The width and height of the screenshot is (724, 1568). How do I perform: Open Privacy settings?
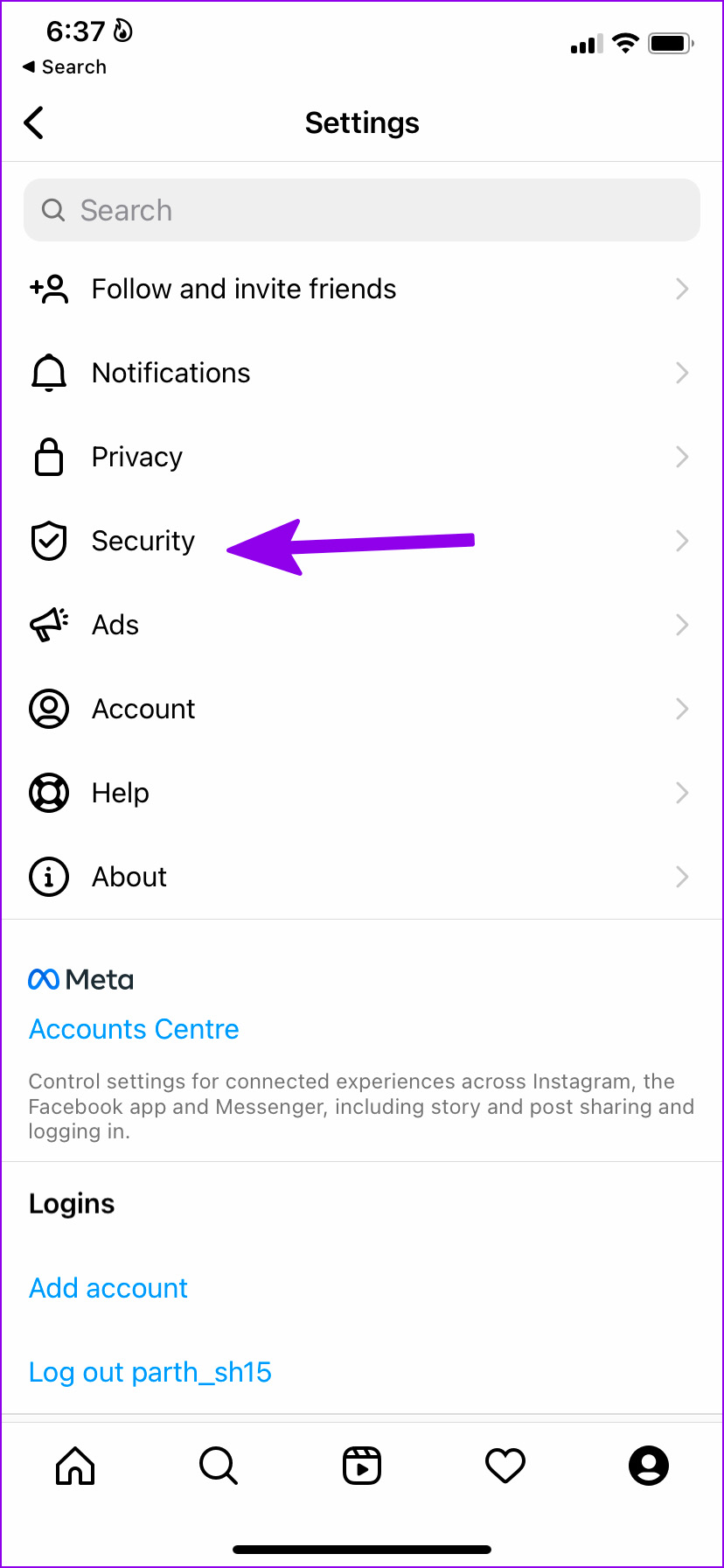[362, 457]
